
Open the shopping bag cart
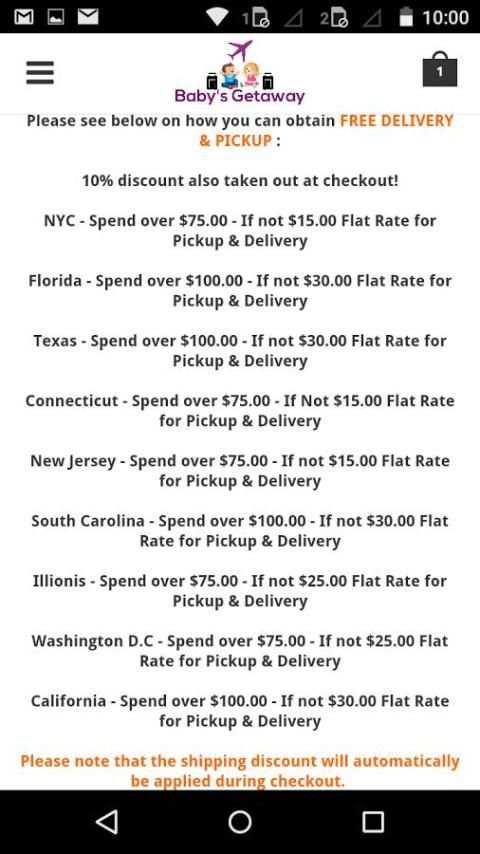click(x=440, y=69)
